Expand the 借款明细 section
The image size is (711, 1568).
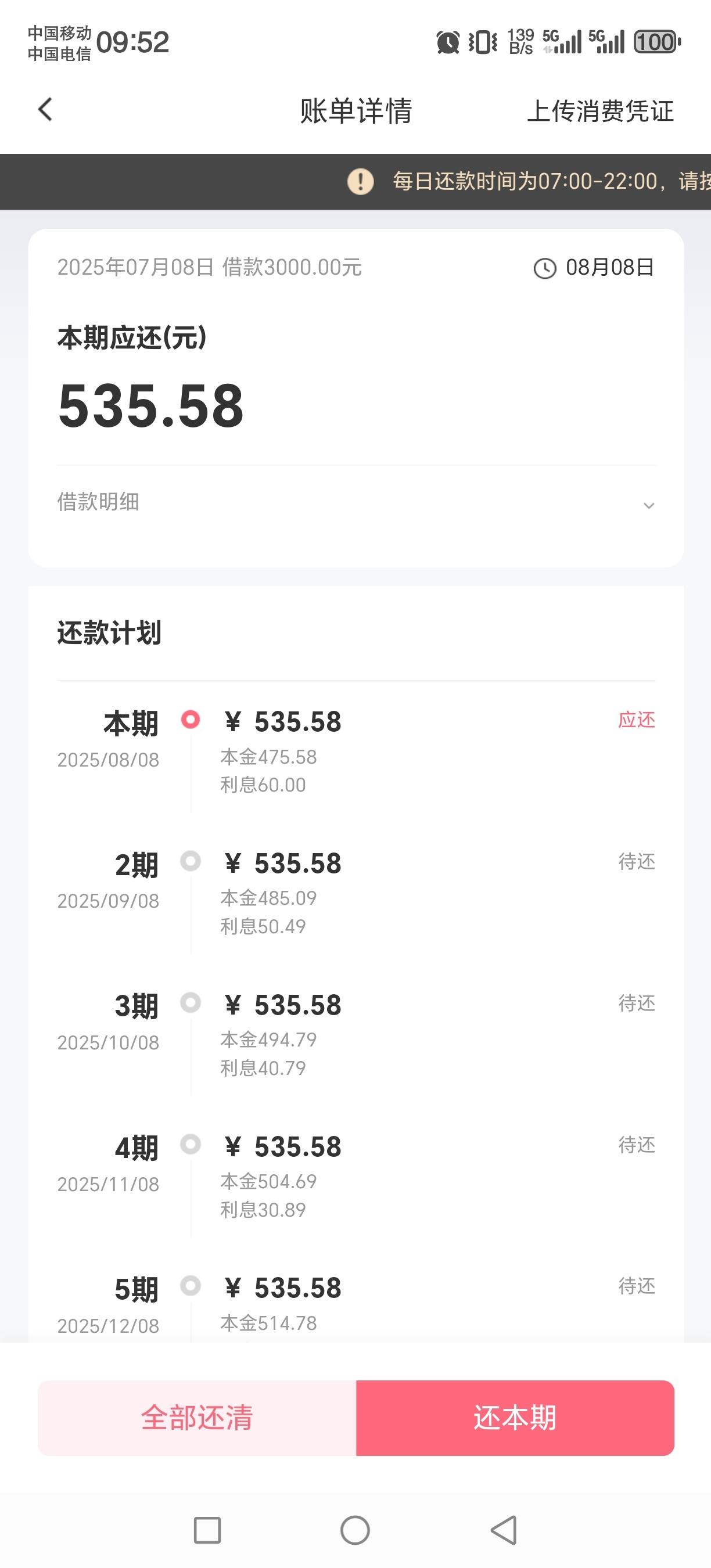tap(356, 503)
